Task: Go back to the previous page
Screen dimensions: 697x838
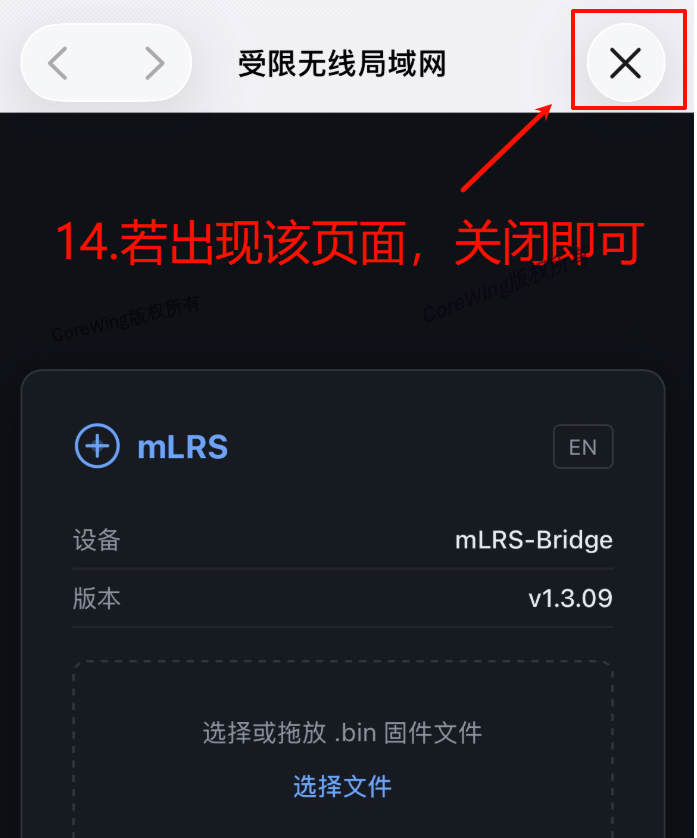Action: (x=58, y=64)
